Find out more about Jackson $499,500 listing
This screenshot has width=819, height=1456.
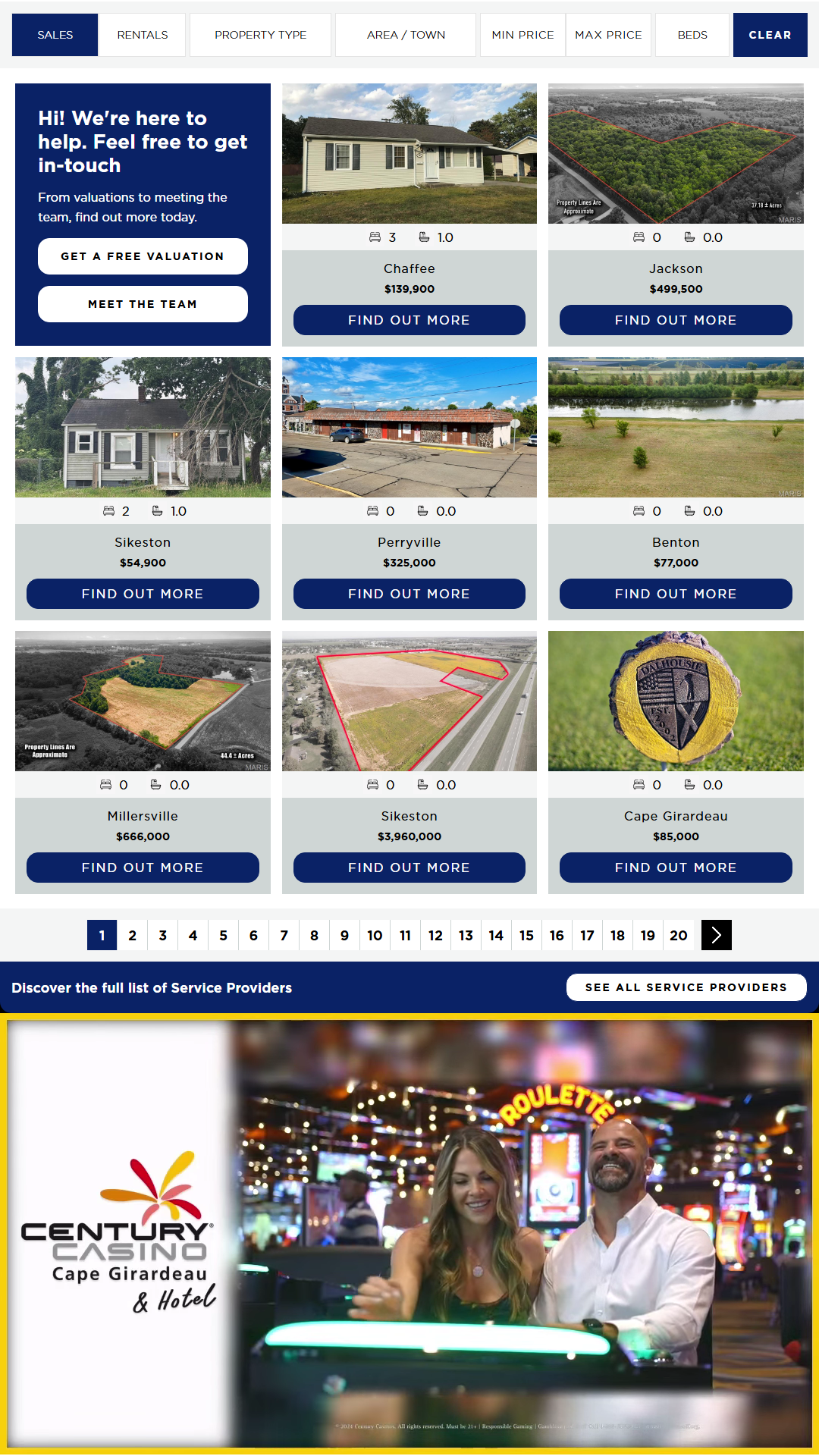pos(676,320)
